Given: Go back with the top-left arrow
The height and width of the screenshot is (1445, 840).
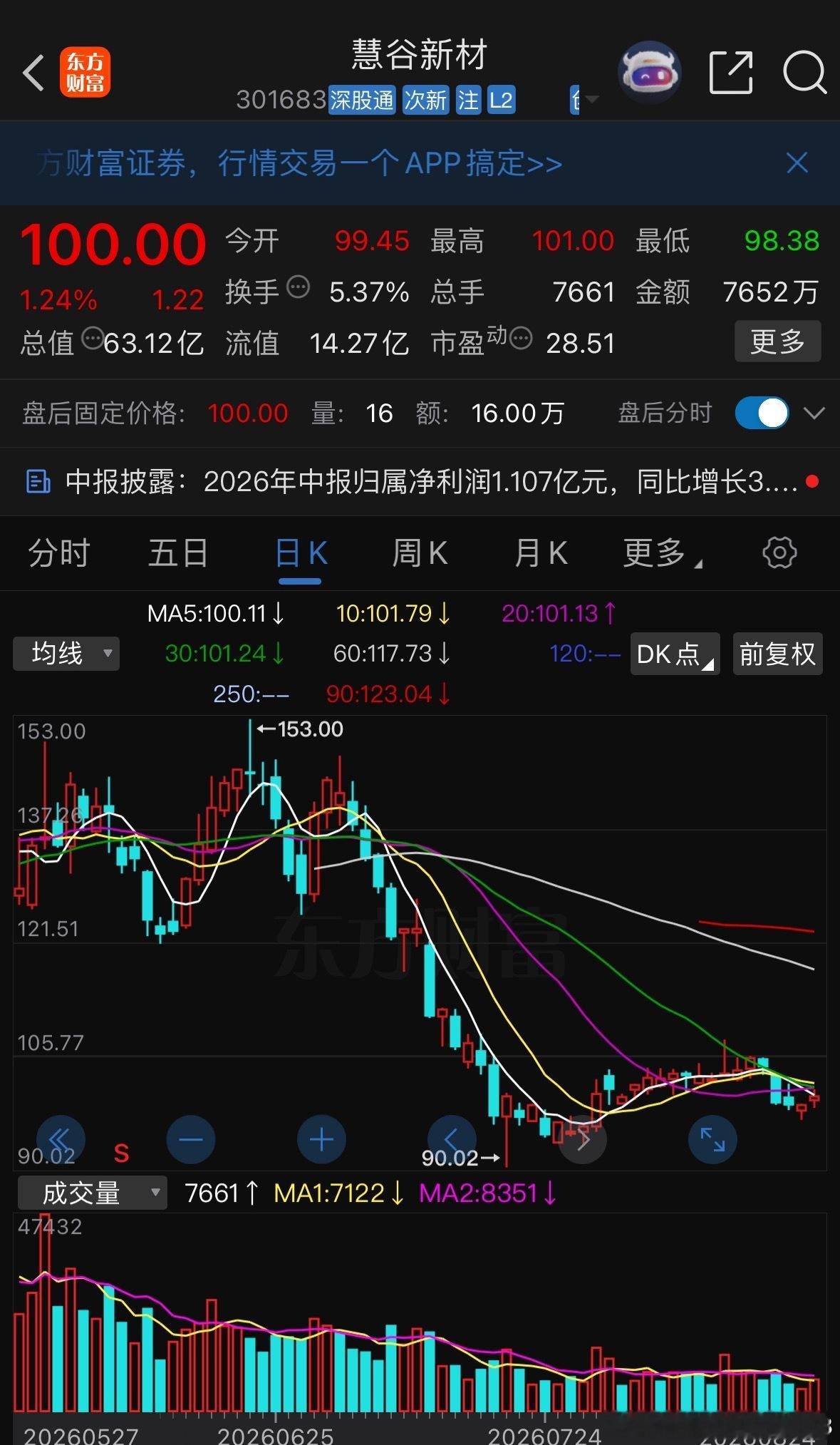Looking at the screenshot, I should click(33, 72).
